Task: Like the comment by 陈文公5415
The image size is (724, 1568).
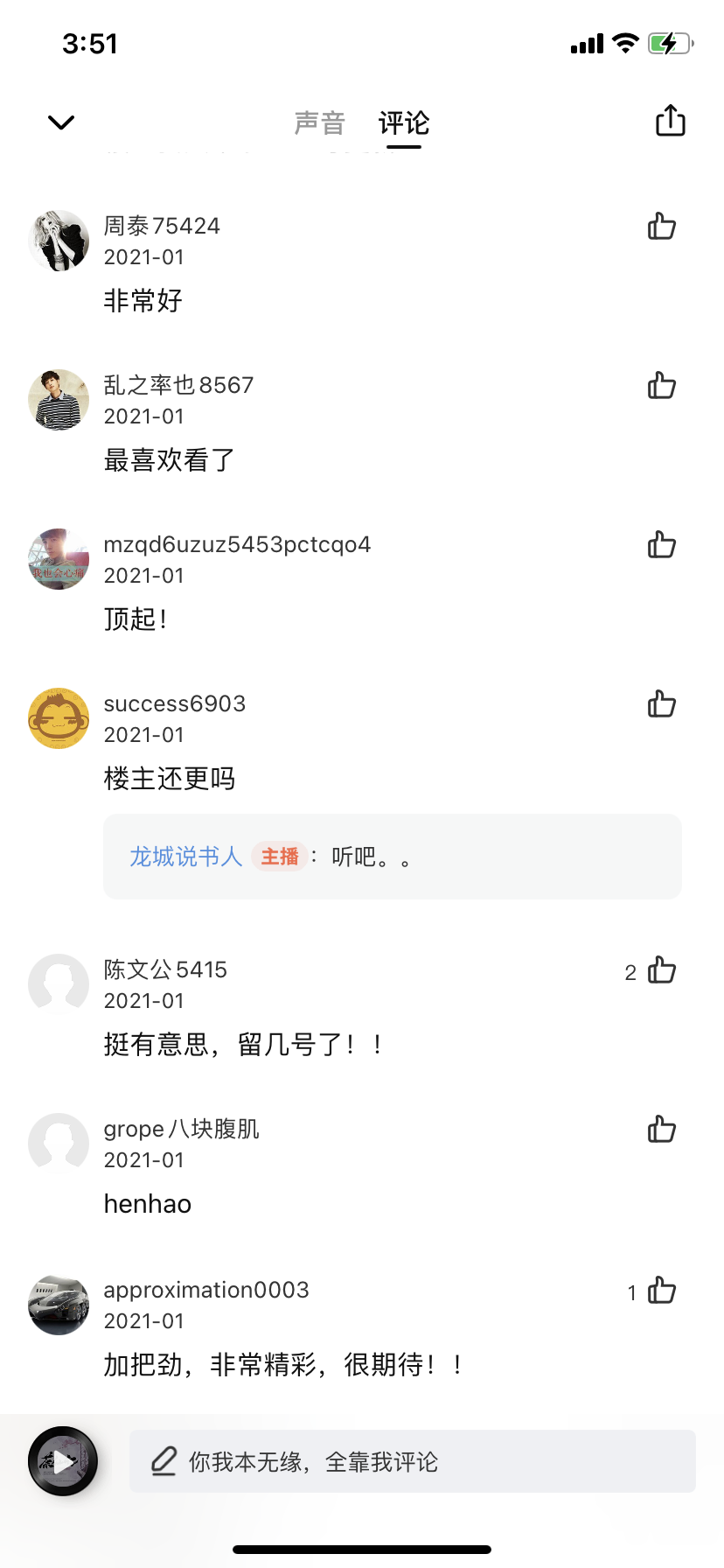Action: (x=662, y=970)
